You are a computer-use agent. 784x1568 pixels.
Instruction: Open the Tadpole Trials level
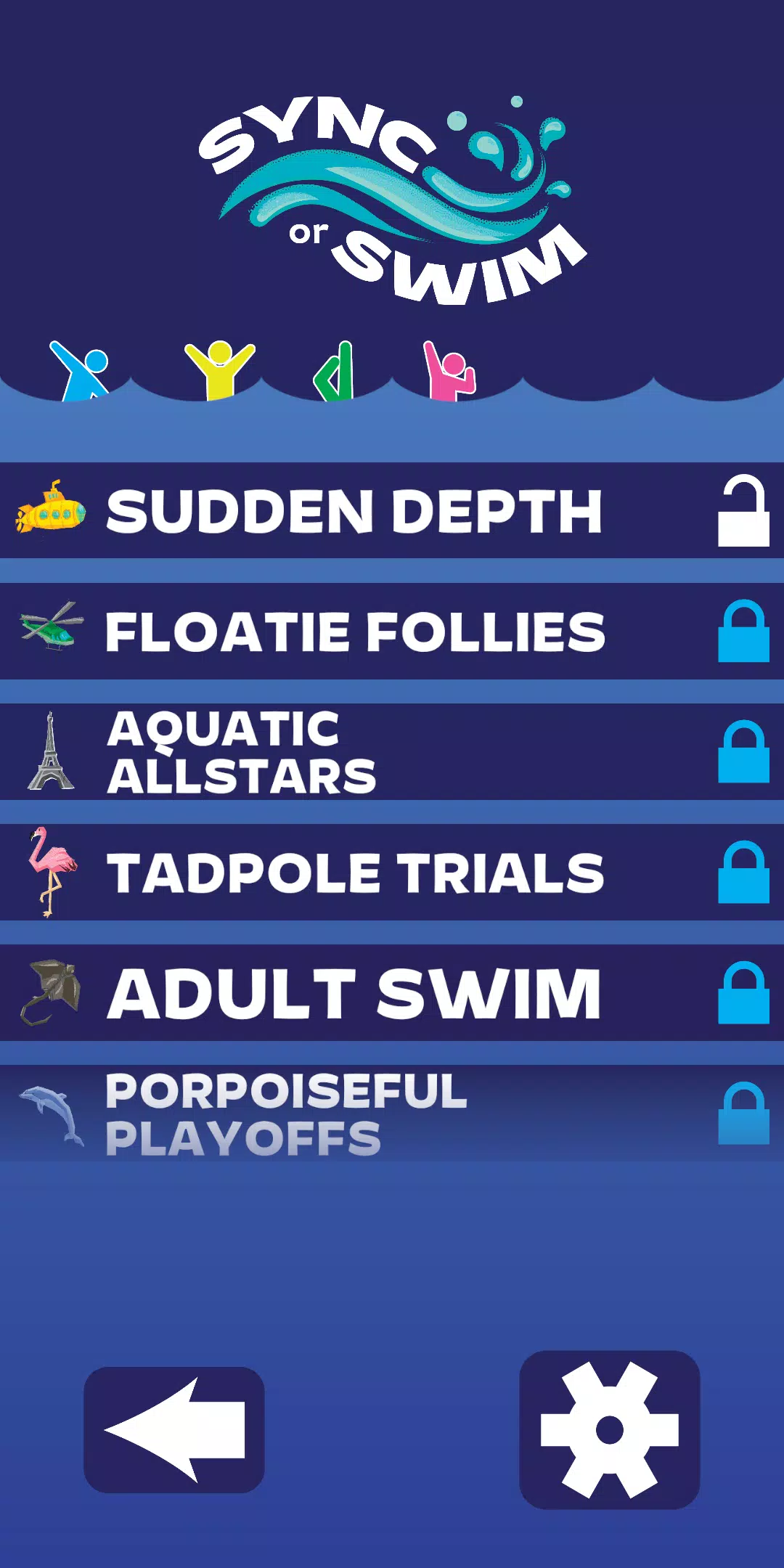pyautogui.click(x=356, y=873)
